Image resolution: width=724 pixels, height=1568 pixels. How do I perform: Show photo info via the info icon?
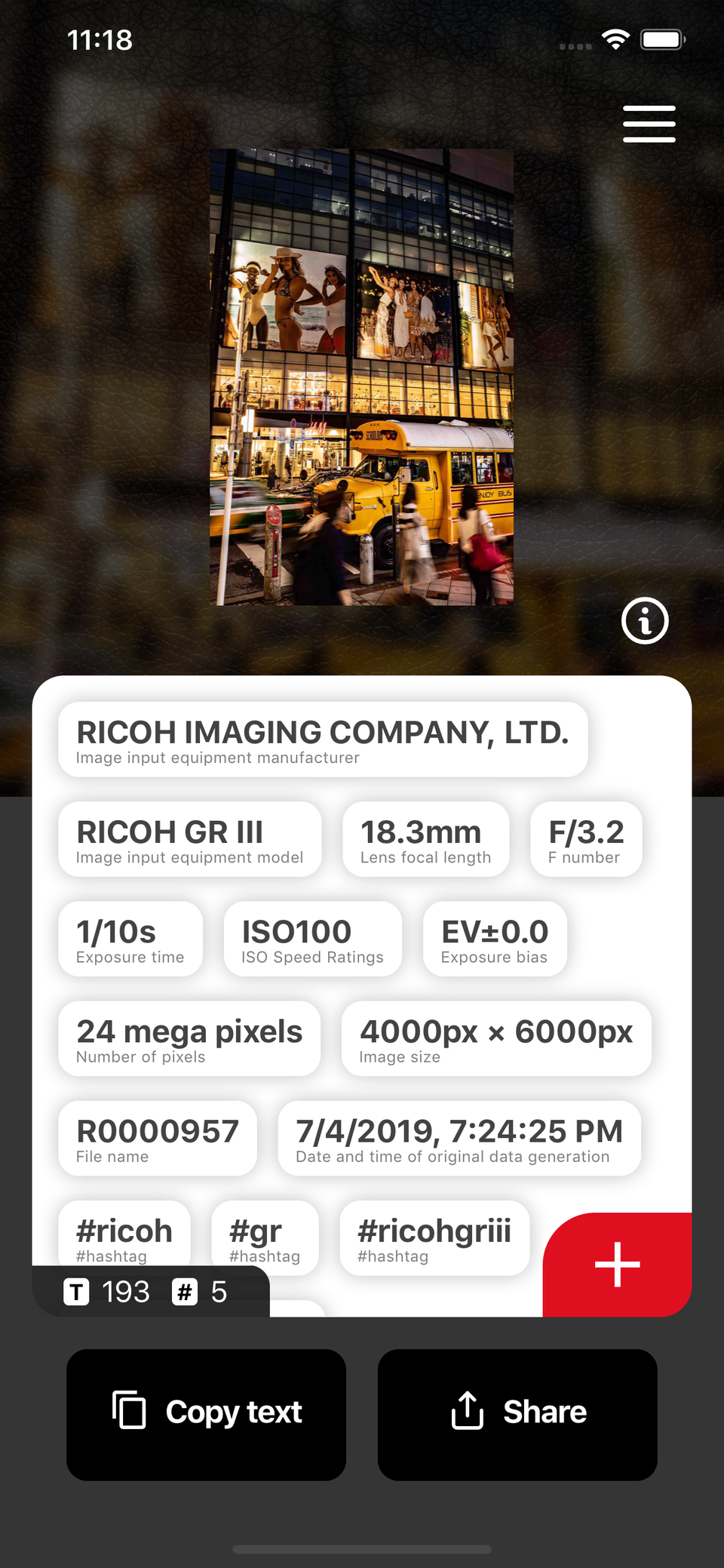645,621
